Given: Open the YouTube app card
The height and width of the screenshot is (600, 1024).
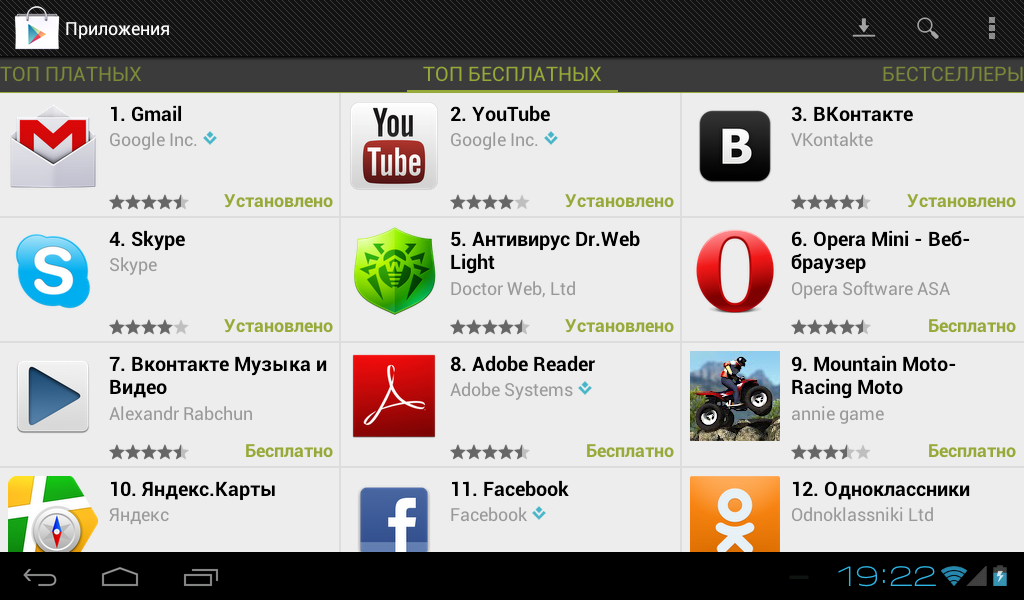Looking at the screenshot, I should 510,155.
